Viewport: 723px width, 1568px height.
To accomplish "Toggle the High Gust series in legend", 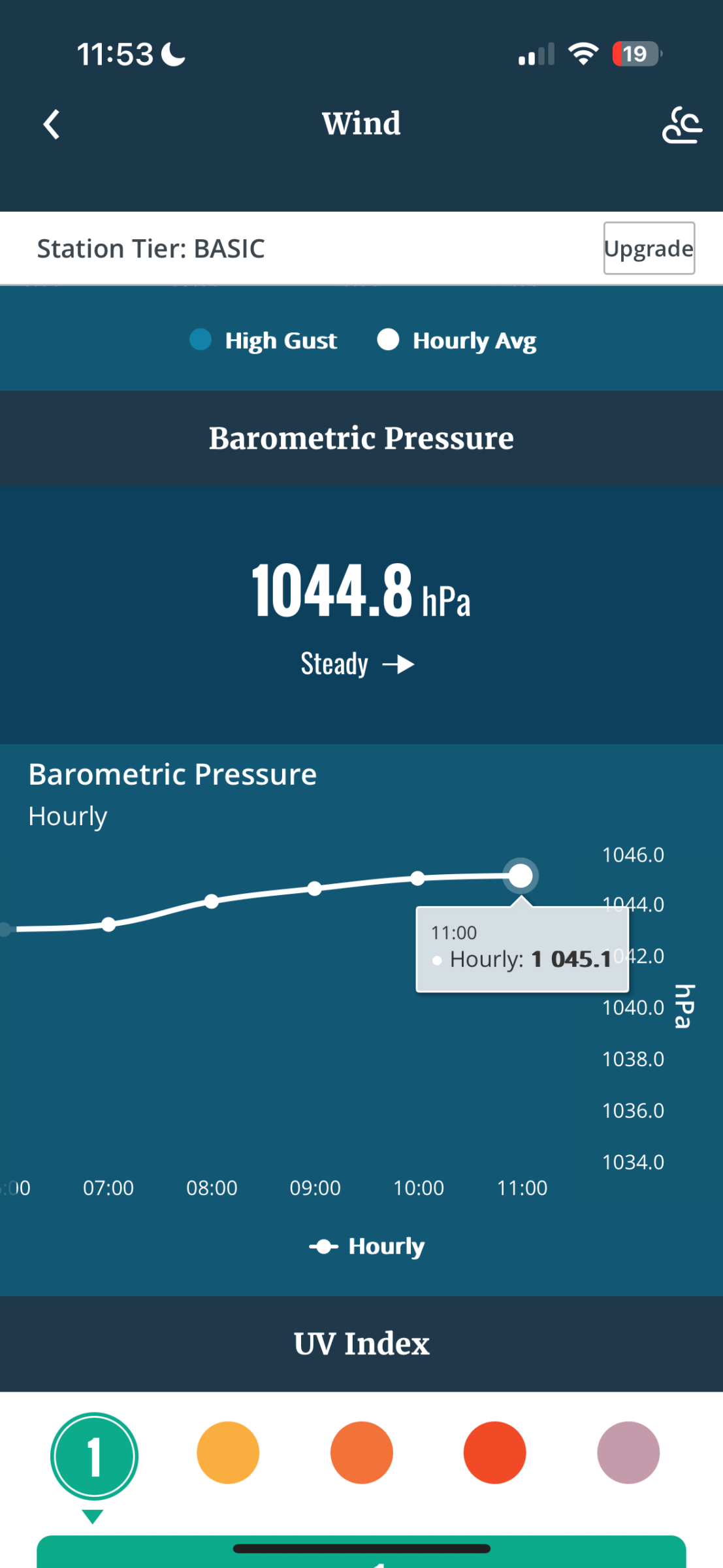I will 264,340.
